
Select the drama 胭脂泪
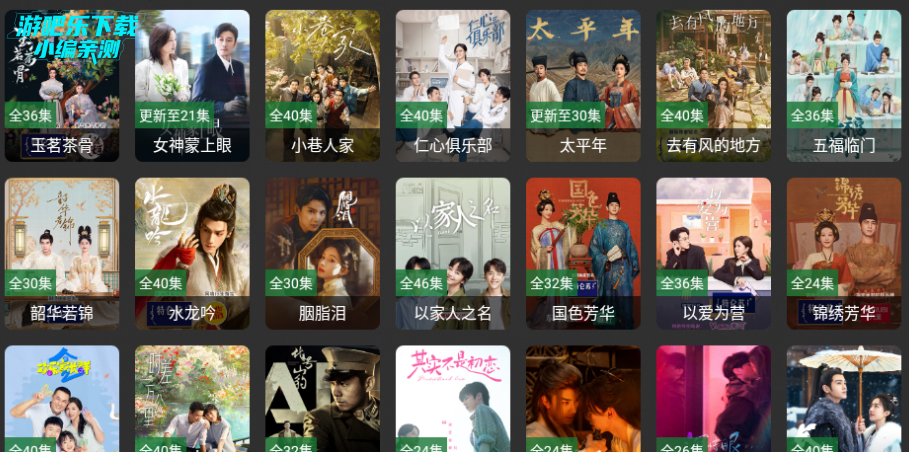pyautogui.click(x=322, y=254)
